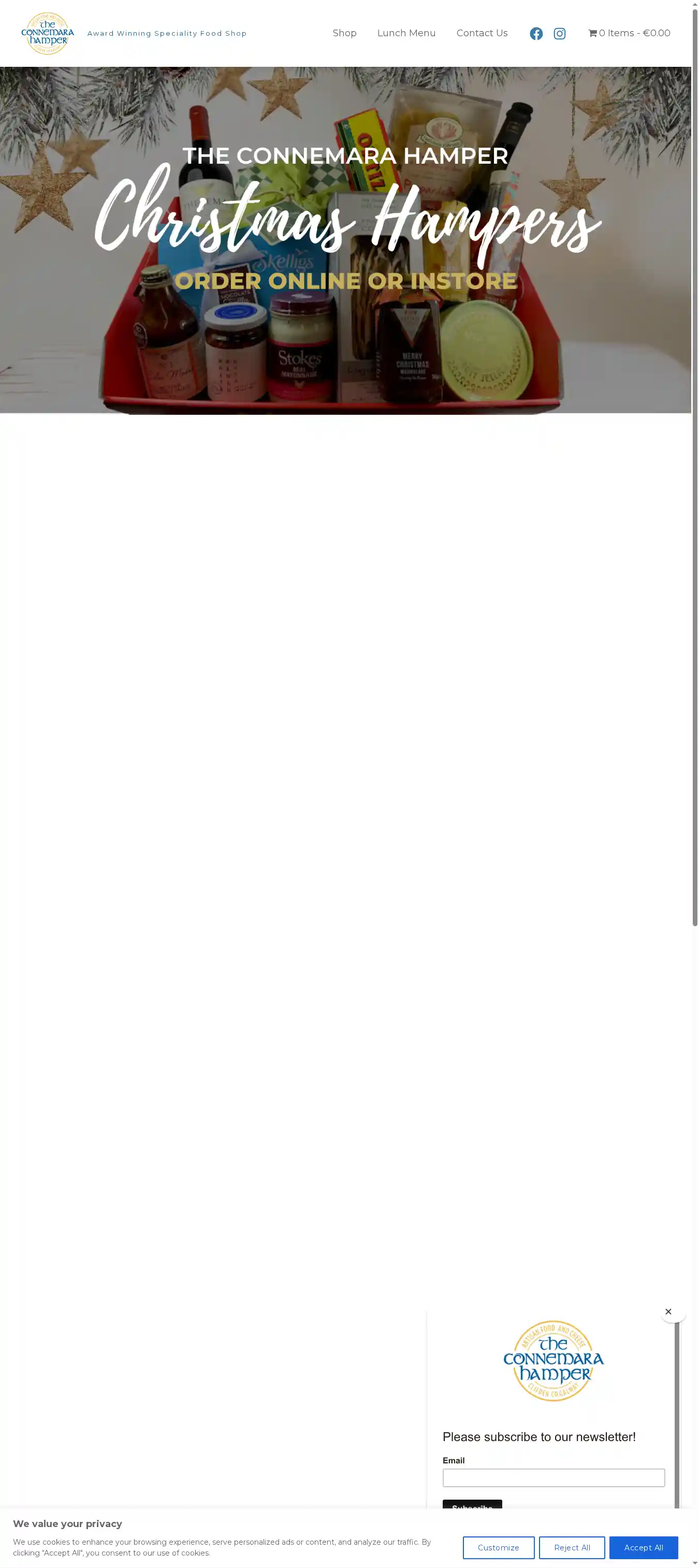Open the Lunch Menu page
Image resolution: width=699 pixels, height=1568 pixels.
tap(406, 33)
